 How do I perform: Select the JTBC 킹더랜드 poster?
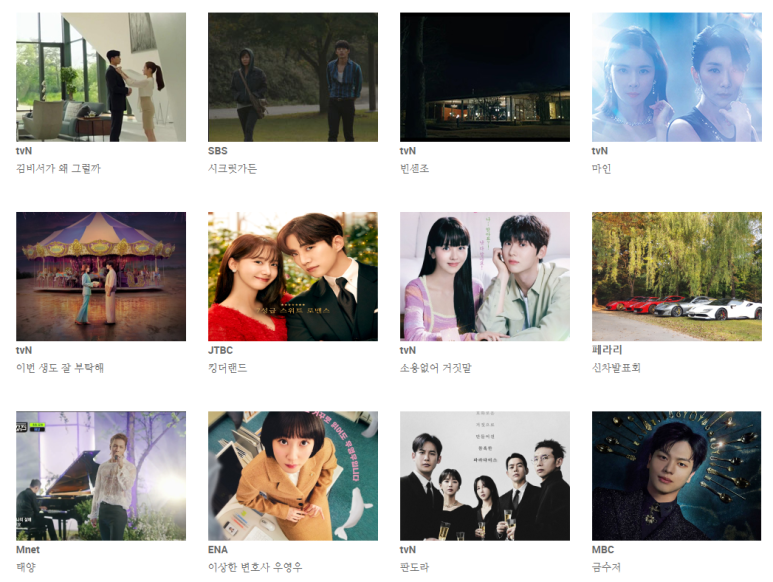293,276
